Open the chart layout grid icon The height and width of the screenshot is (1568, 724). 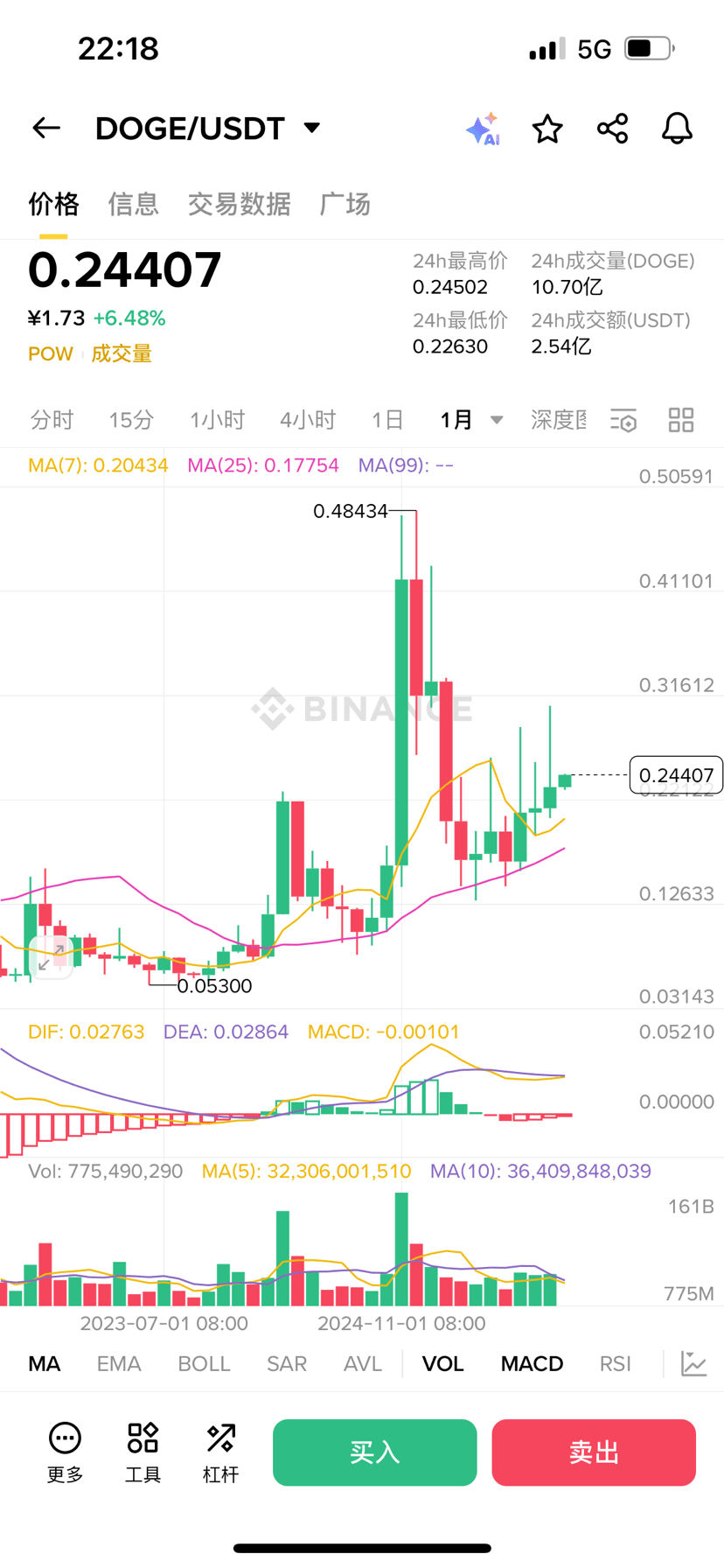(x=681, y=420)
